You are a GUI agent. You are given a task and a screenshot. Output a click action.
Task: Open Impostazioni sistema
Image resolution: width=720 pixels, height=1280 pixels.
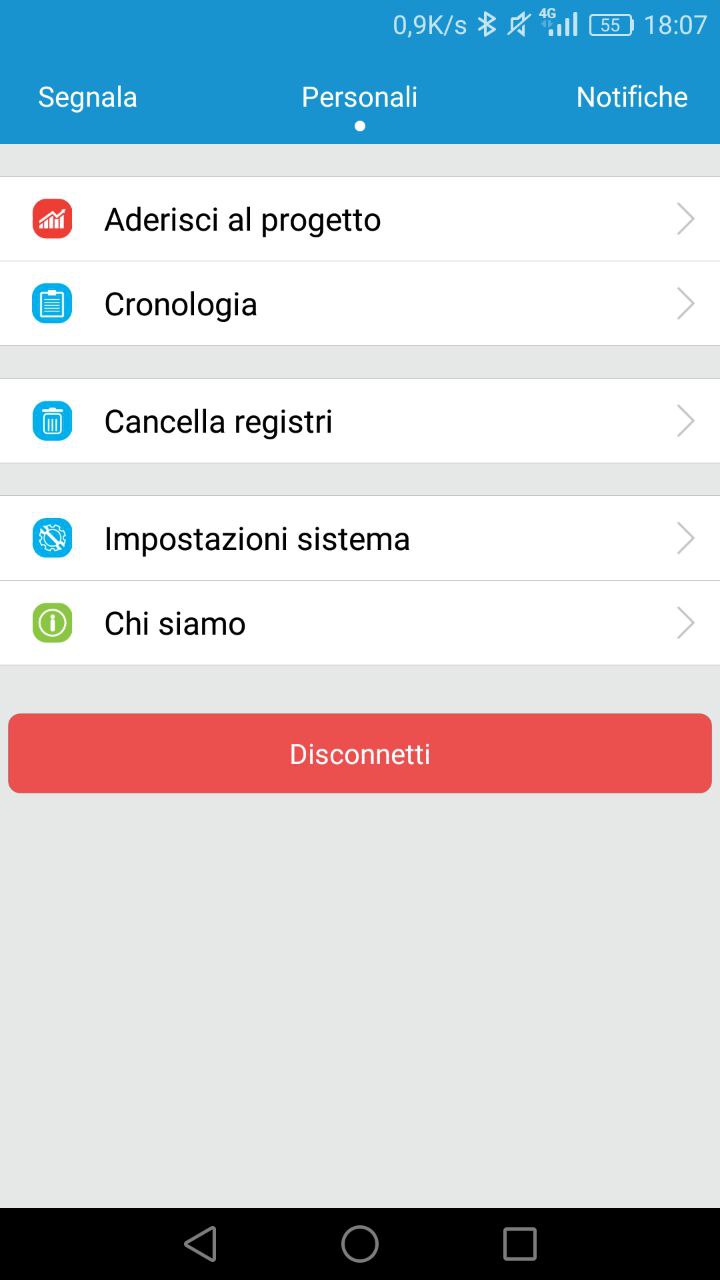(x=360, y=539)
